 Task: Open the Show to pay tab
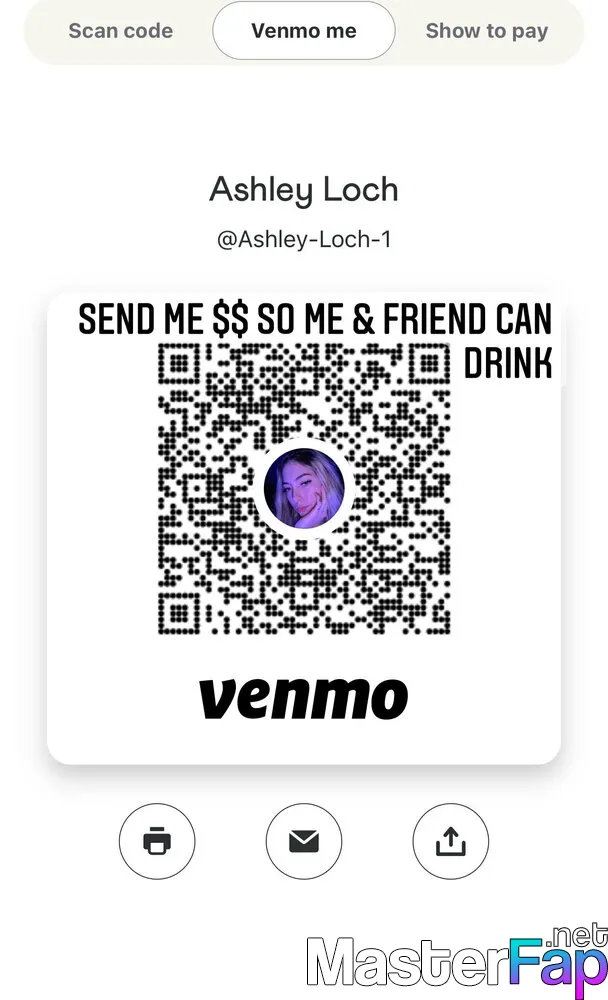tap(486, 31)
